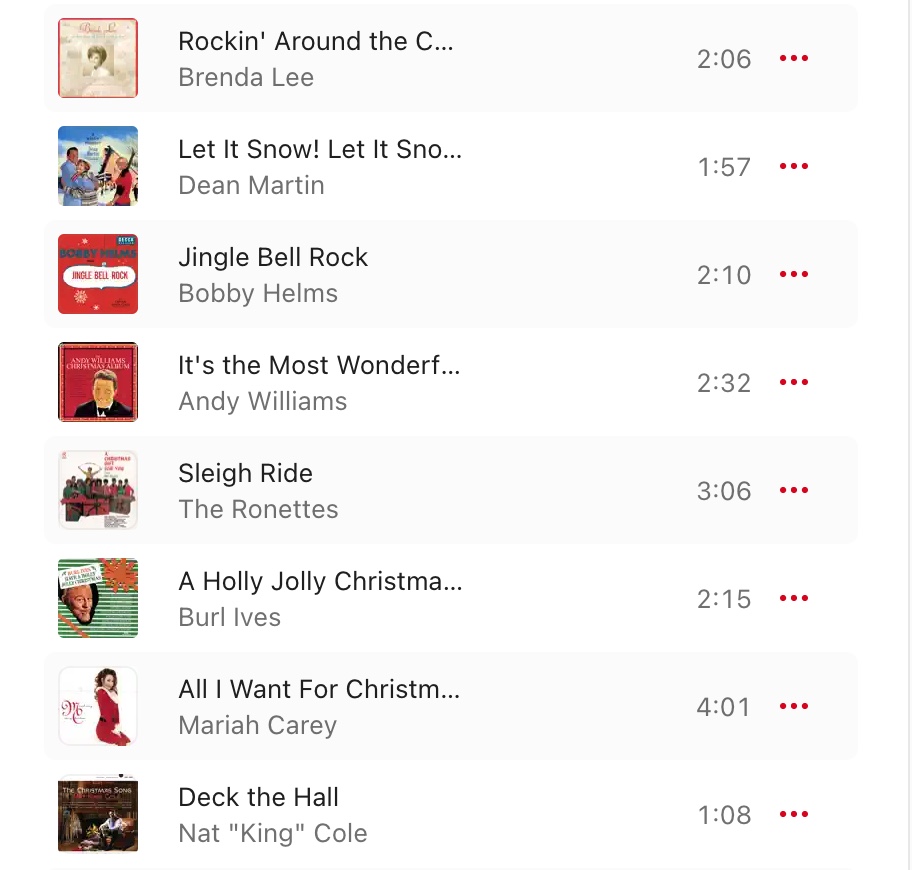Open more options for Sleigh Ride
The height and width of the screenshot is (870, 912).
coord(793,491)
